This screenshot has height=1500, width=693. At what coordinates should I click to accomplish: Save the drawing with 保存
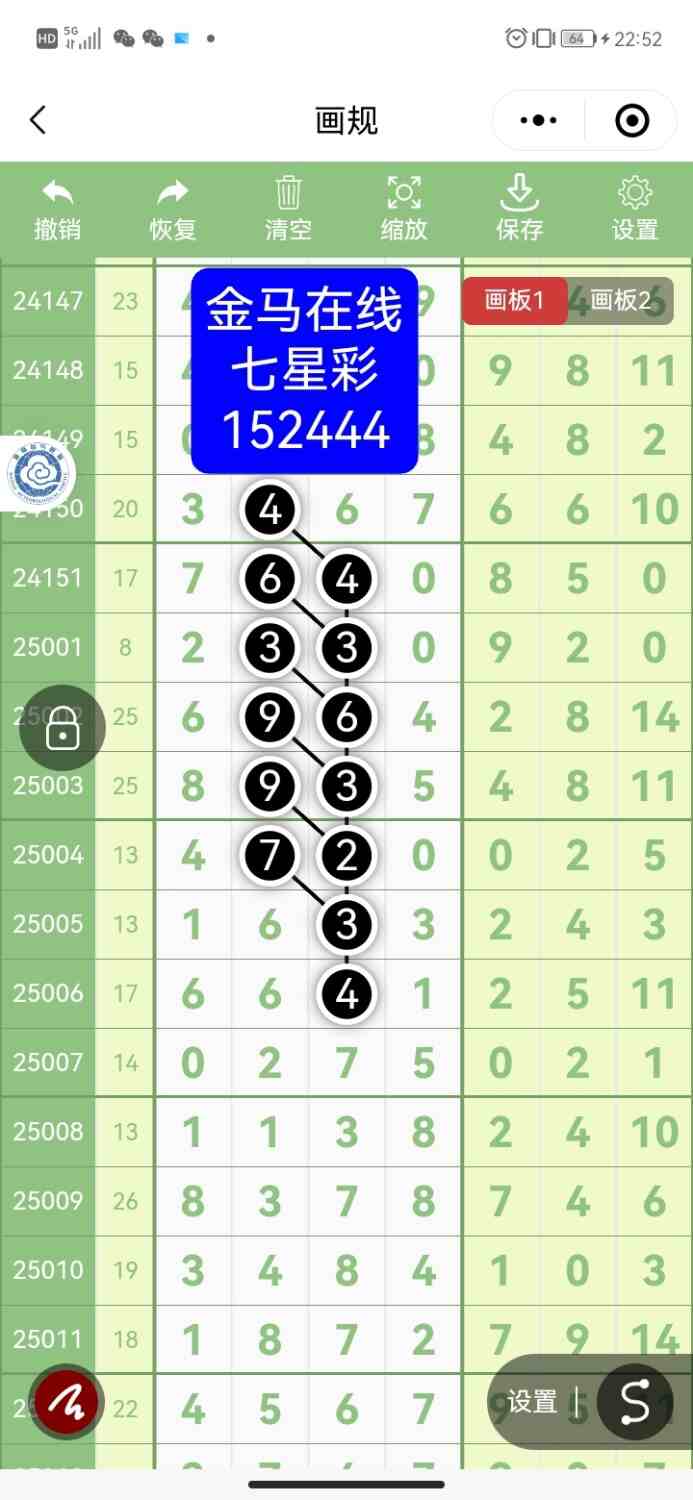[519, 210]
